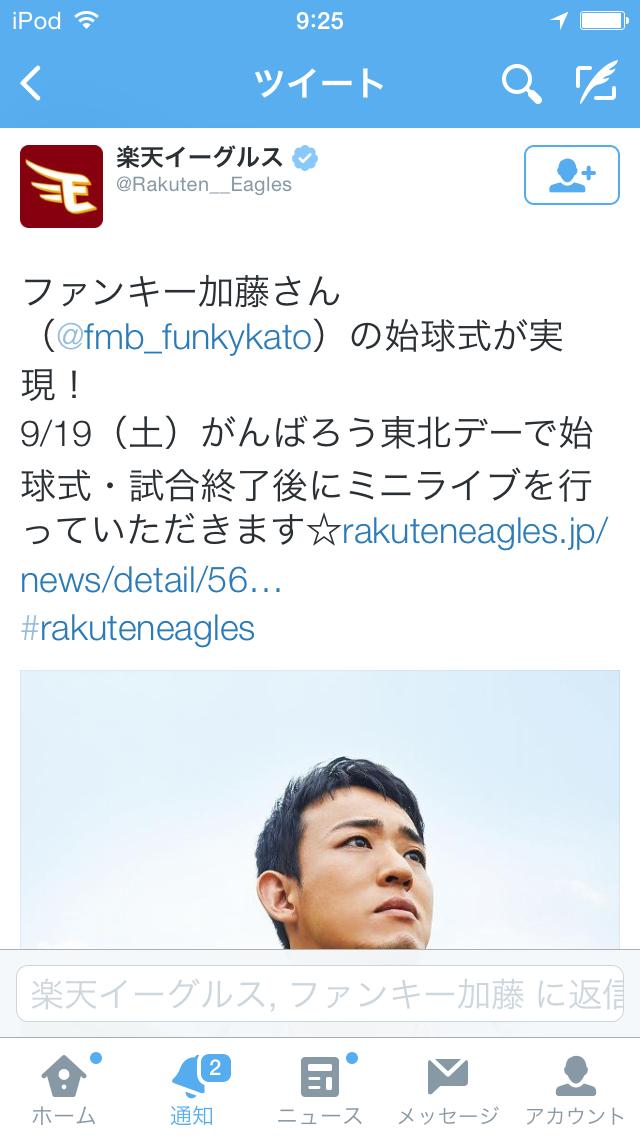Open the @fmb_funkykato mention
640x1136 pixels.
click(184, 338)
